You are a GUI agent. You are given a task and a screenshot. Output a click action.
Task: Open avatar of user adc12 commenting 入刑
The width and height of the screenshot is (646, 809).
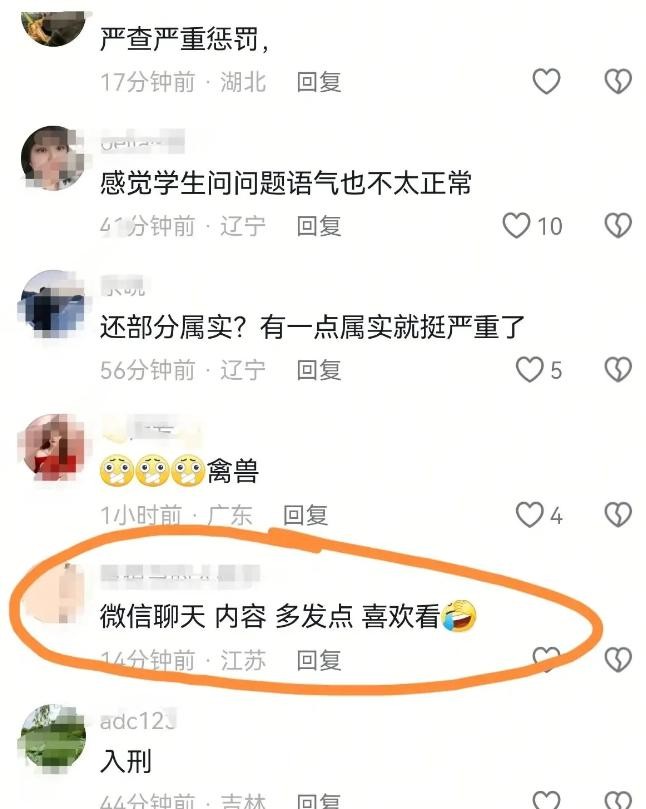pyautogui.click(x=52, y=736)
